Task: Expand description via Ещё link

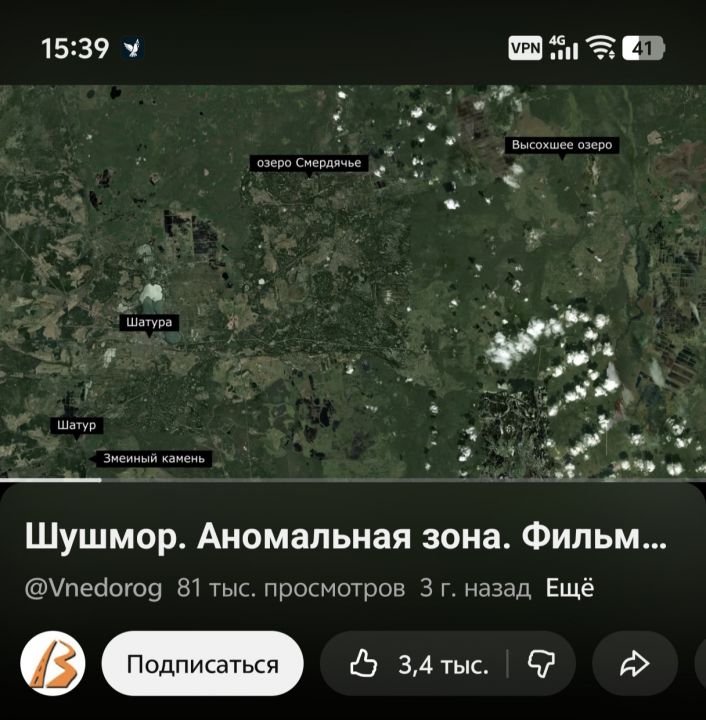Action: tap(569, 587)
